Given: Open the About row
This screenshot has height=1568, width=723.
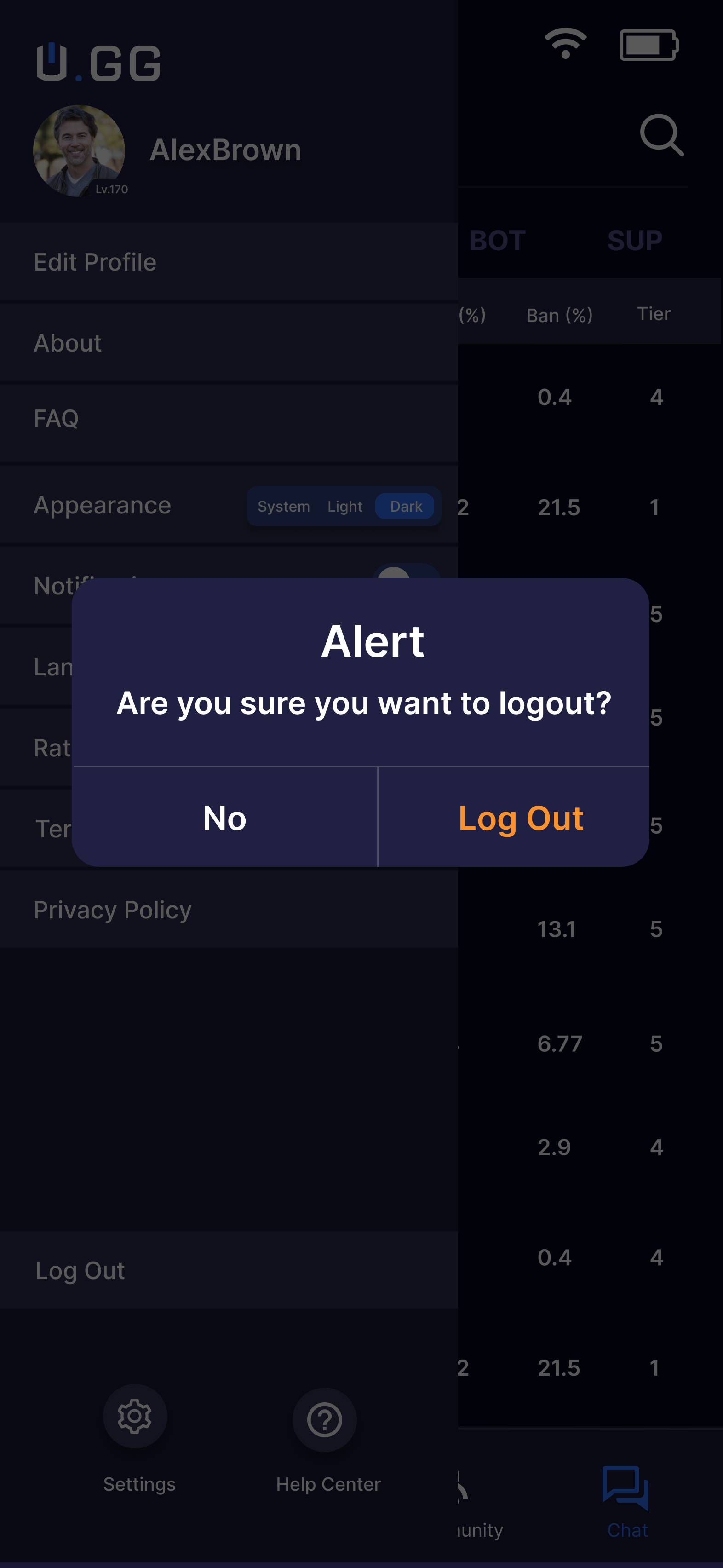Looking at the screenshot, I should click(x=68, y=343).
